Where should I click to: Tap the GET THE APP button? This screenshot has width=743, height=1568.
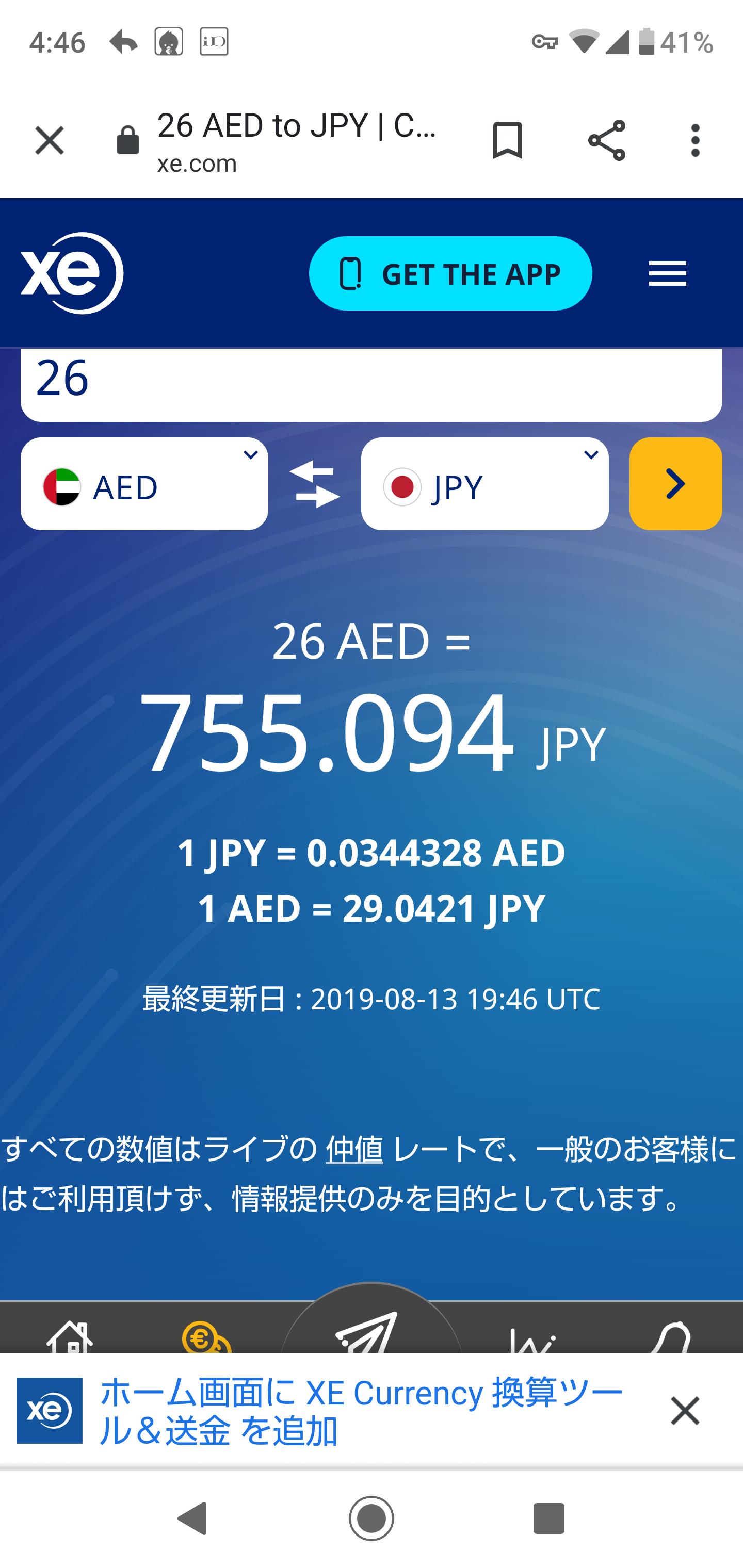tap(450, 273)
